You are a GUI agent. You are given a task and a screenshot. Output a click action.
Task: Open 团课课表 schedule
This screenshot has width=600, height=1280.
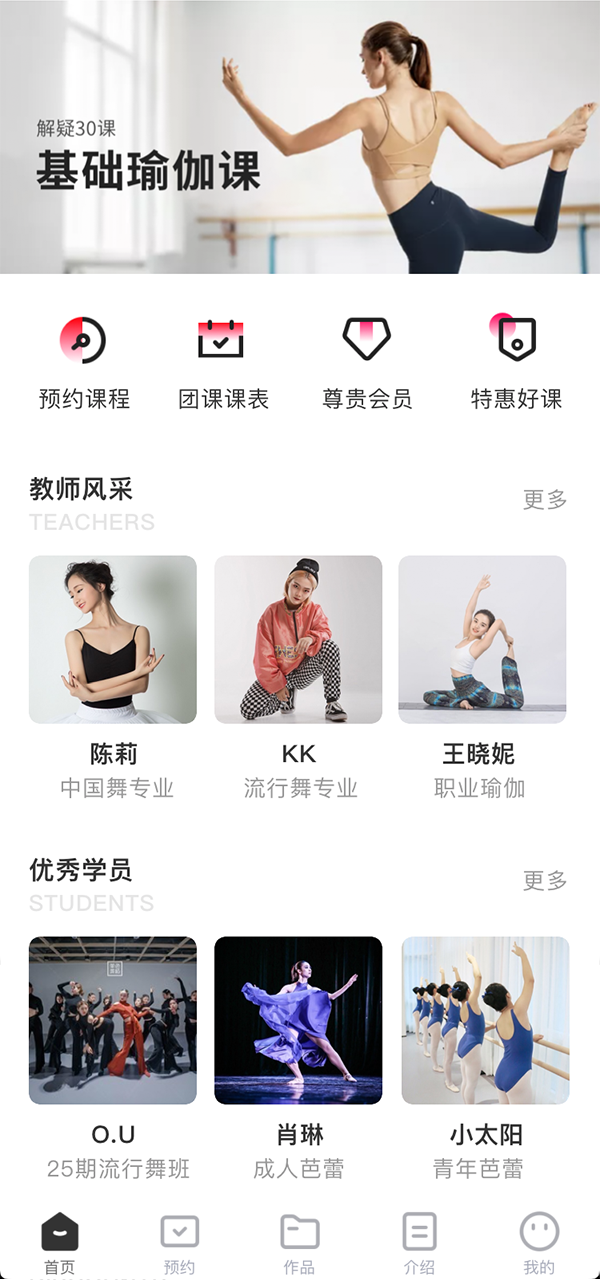coord(223,362)
